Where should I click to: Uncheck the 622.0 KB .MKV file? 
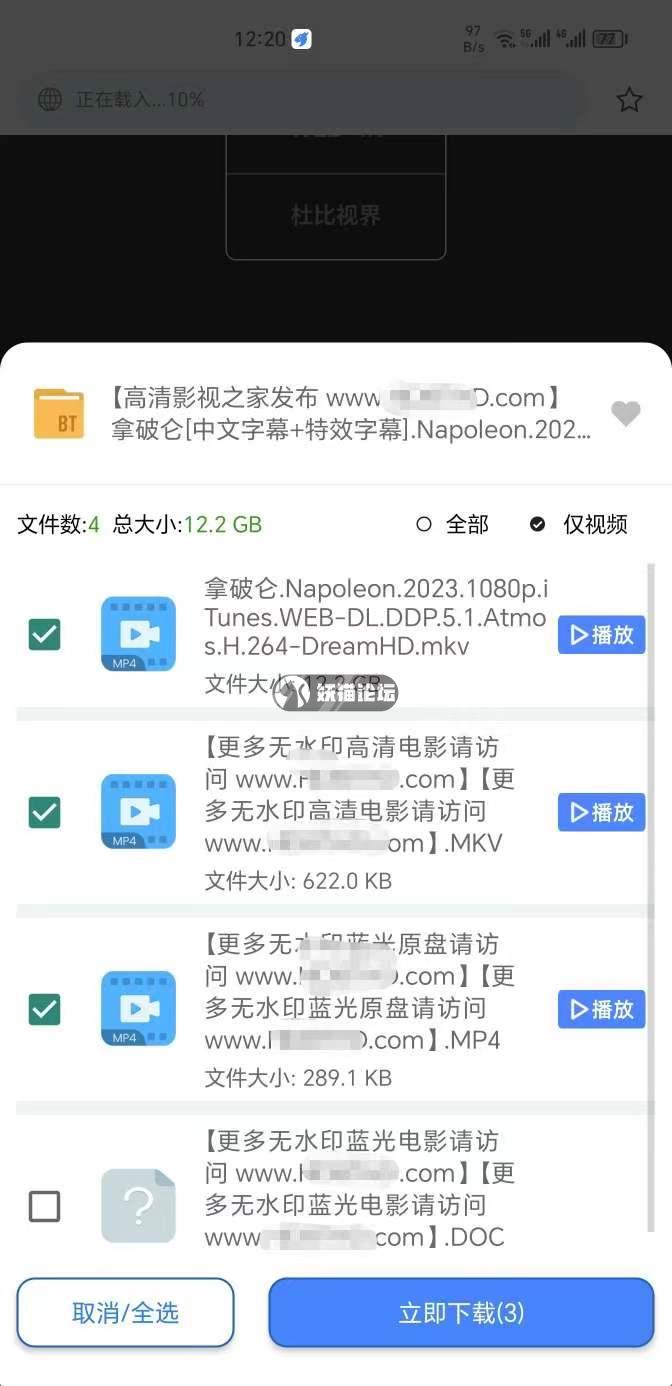coord(44,811)
